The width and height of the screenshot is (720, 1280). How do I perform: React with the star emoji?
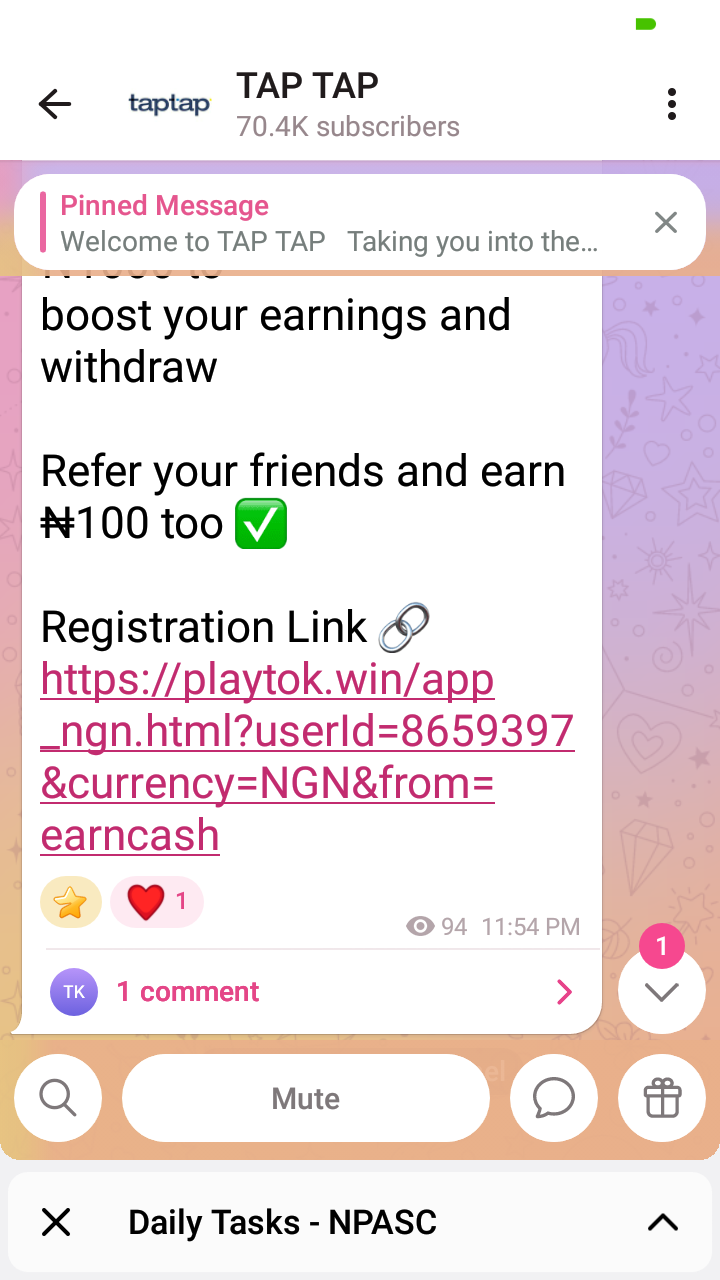point(70,903)
